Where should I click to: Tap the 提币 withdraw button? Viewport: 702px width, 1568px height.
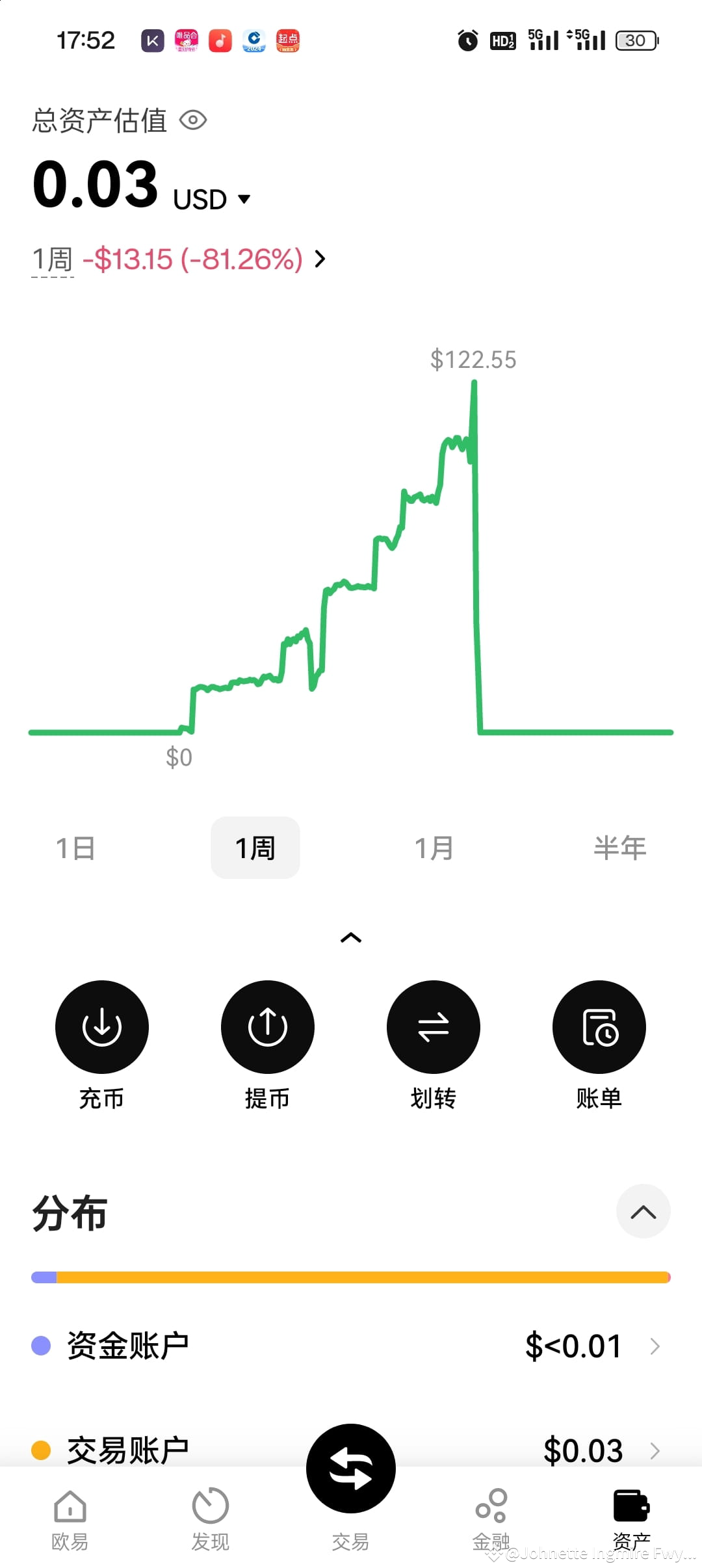pos(267,1027)
